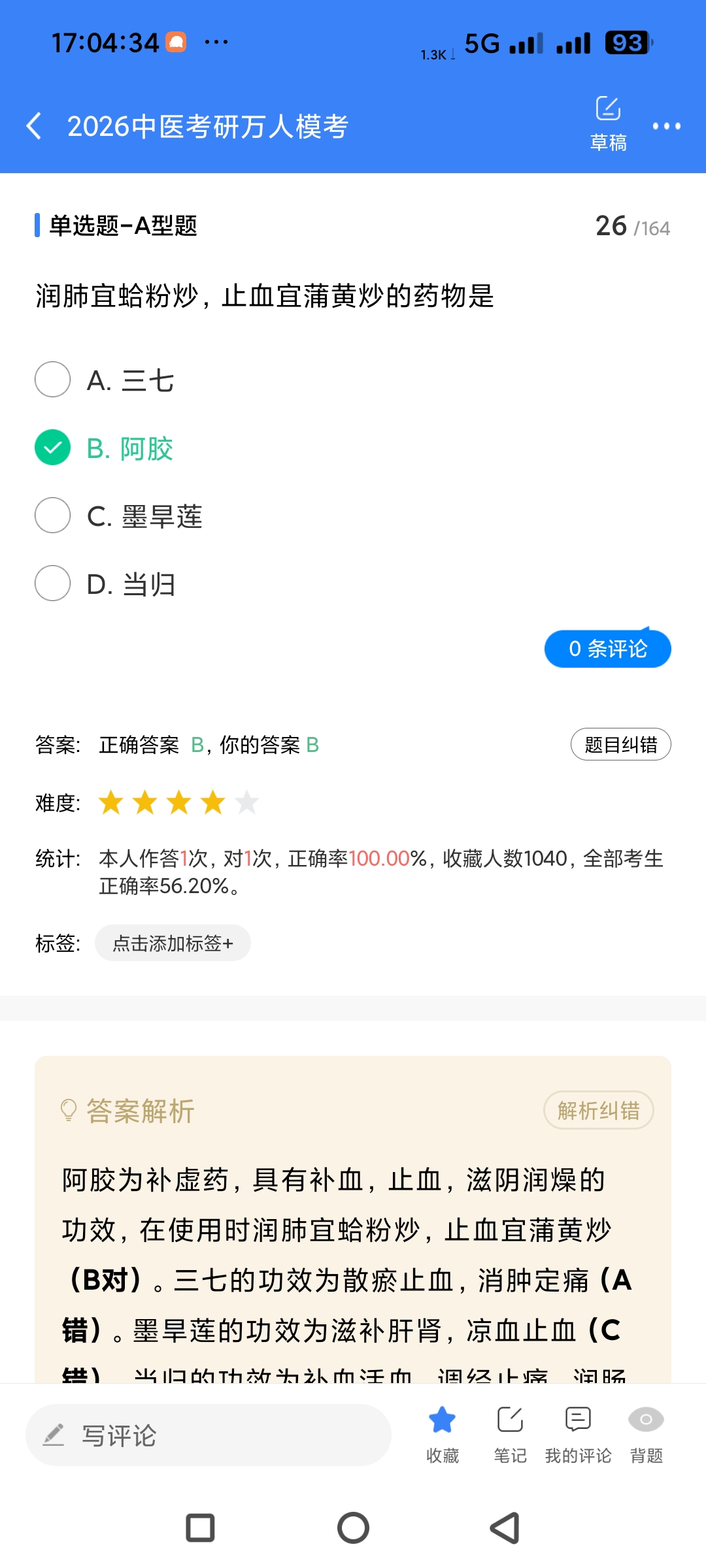Open 我的评论 my comments

point(578,1433)
